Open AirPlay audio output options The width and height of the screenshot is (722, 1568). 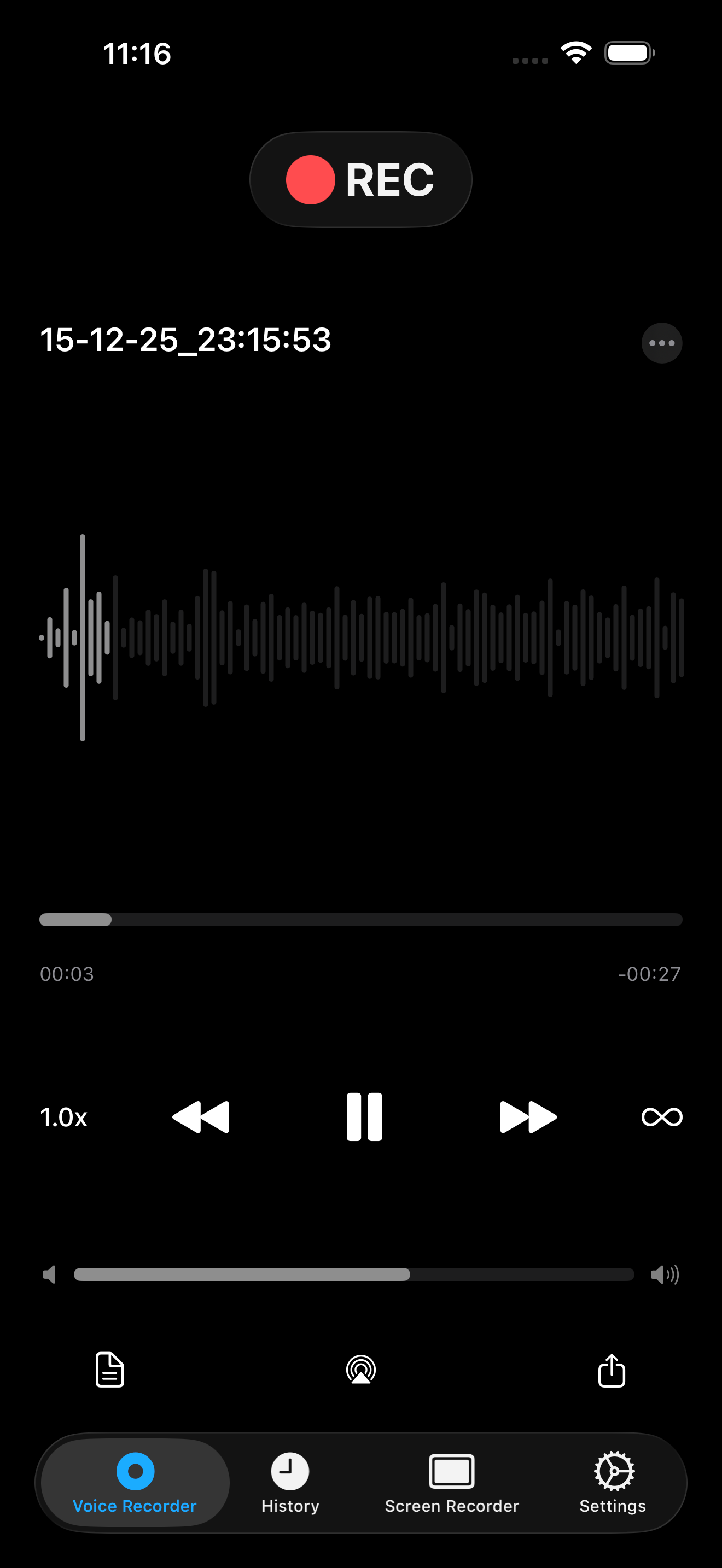coord(361,1370)
